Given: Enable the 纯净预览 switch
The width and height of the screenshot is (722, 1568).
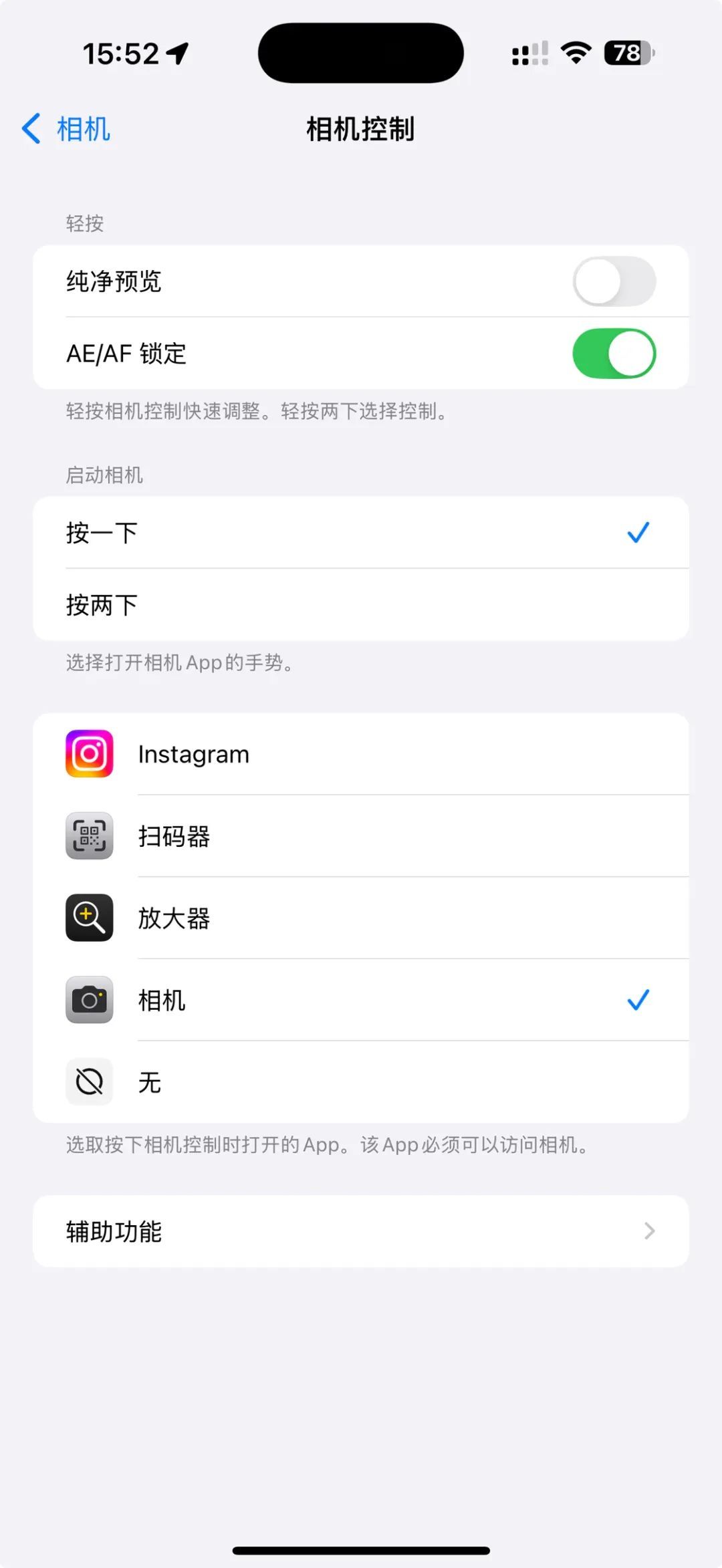Looking at the screenshot, I should [x=614, y=281].
